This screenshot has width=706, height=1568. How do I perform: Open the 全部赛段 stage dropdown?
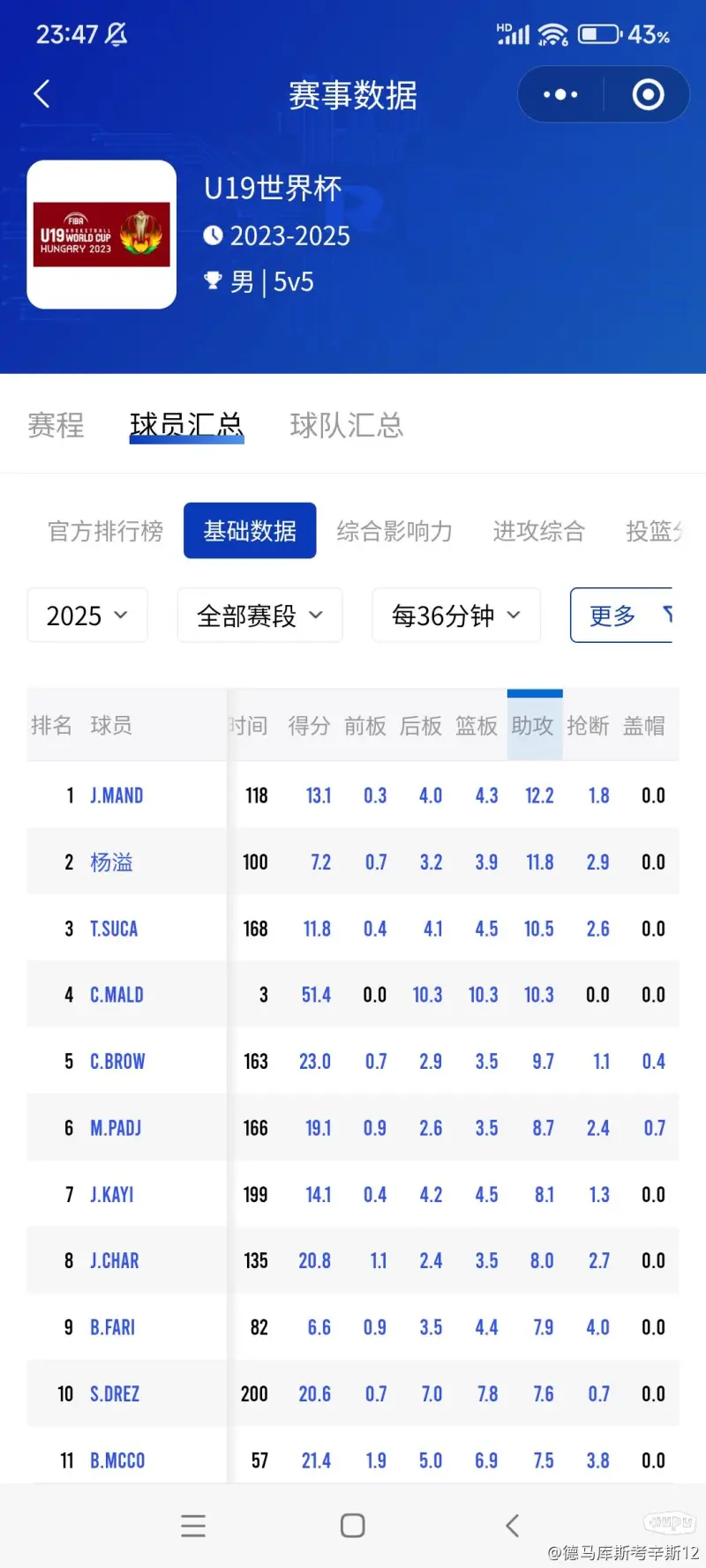pos(259,616)
